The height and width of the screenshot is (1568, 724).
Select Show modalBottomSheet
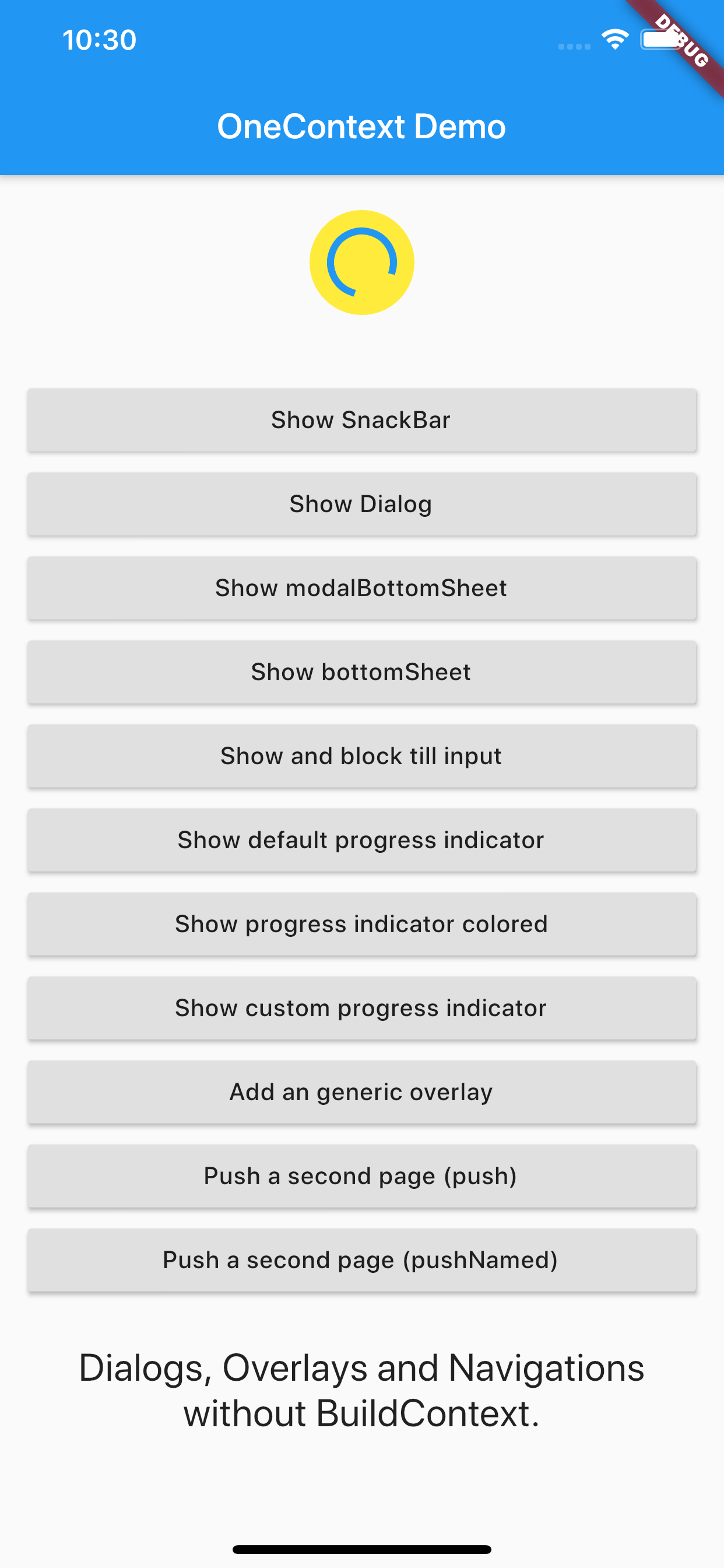(x=361, y=588)
